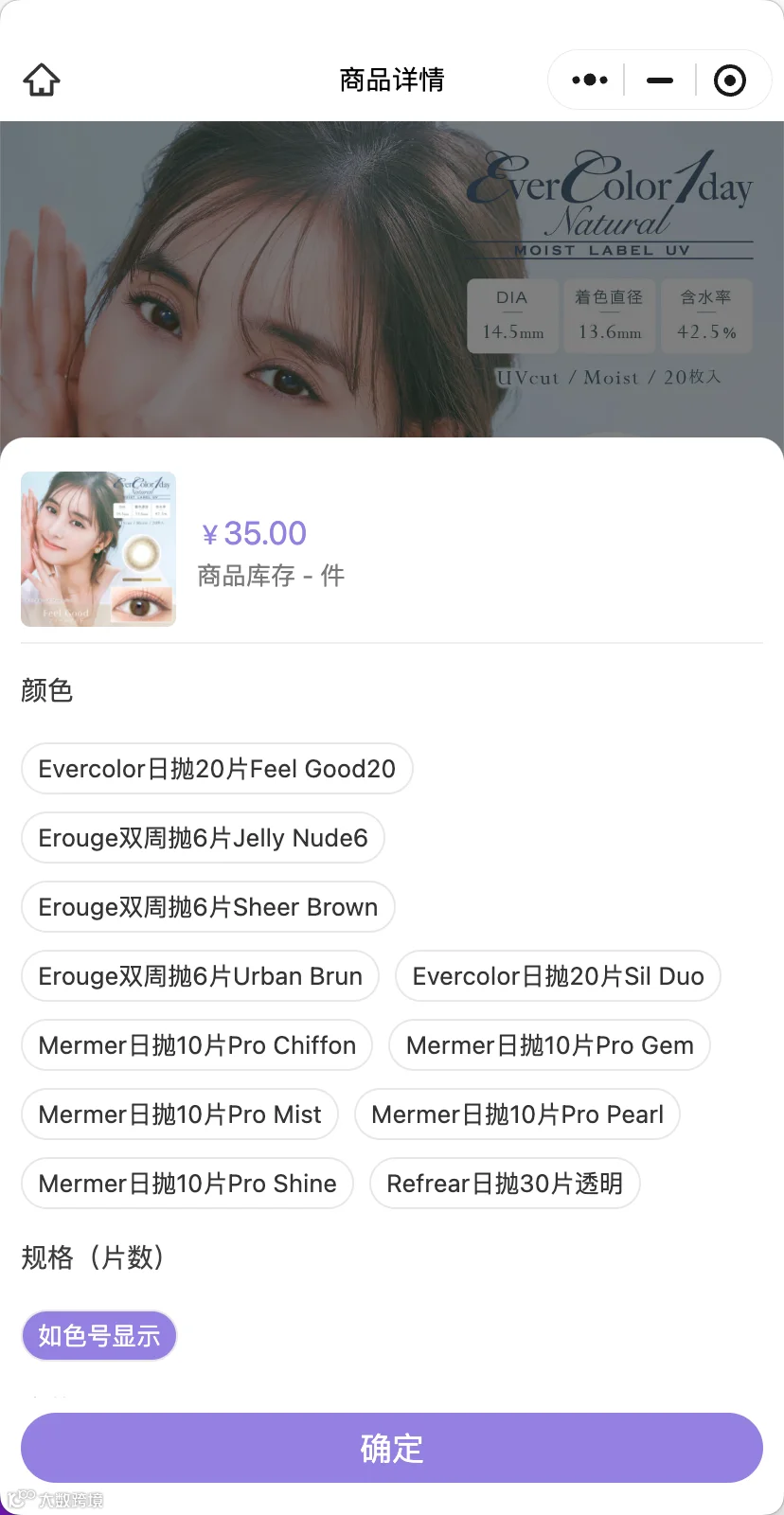Image resolution: width=784 pixels, height=1515 pixels.
Task: Confirm selection with 确定 button
Action: pyautogui.click(x=392, y=1448)
